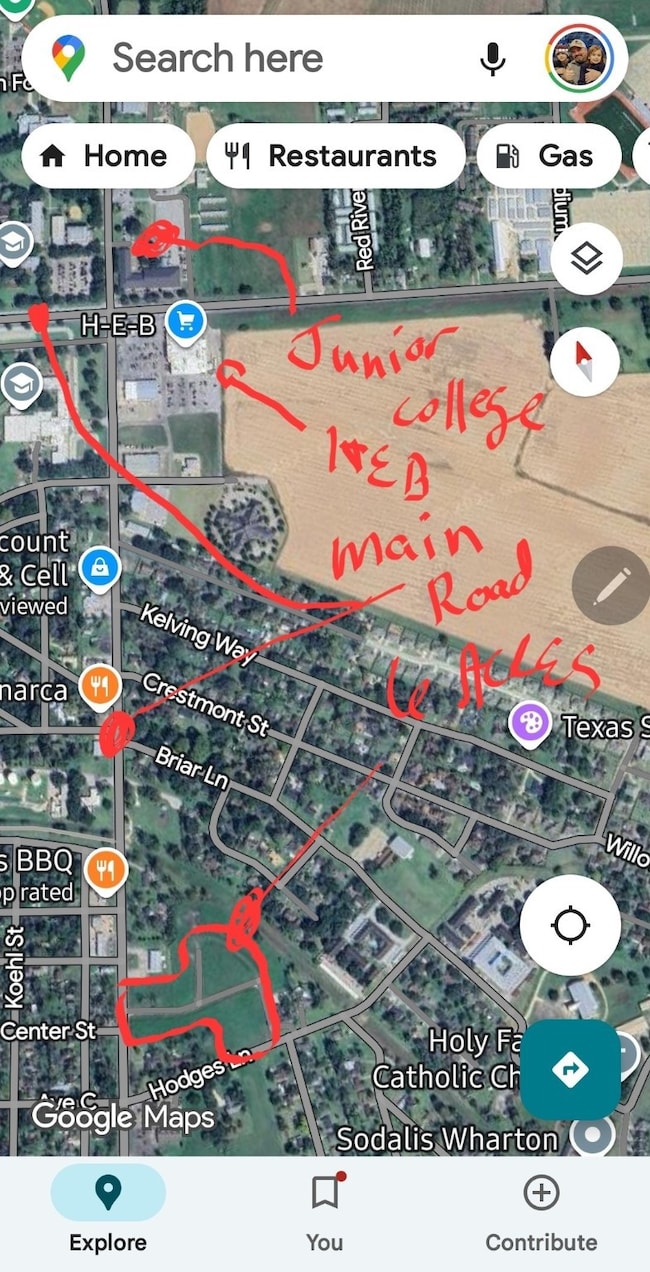Filter the map by Restaurants
The image size is (650, 1272).
pyautogui.click(x=335, y=156)
